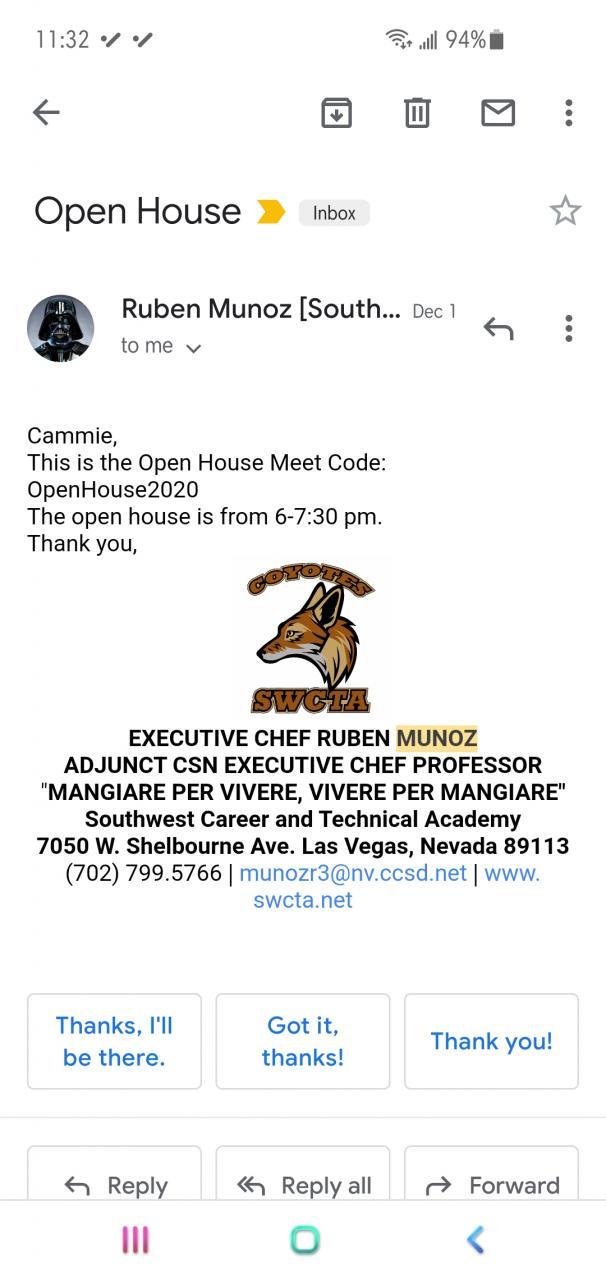Reply all to this email

pos(303,1185)
